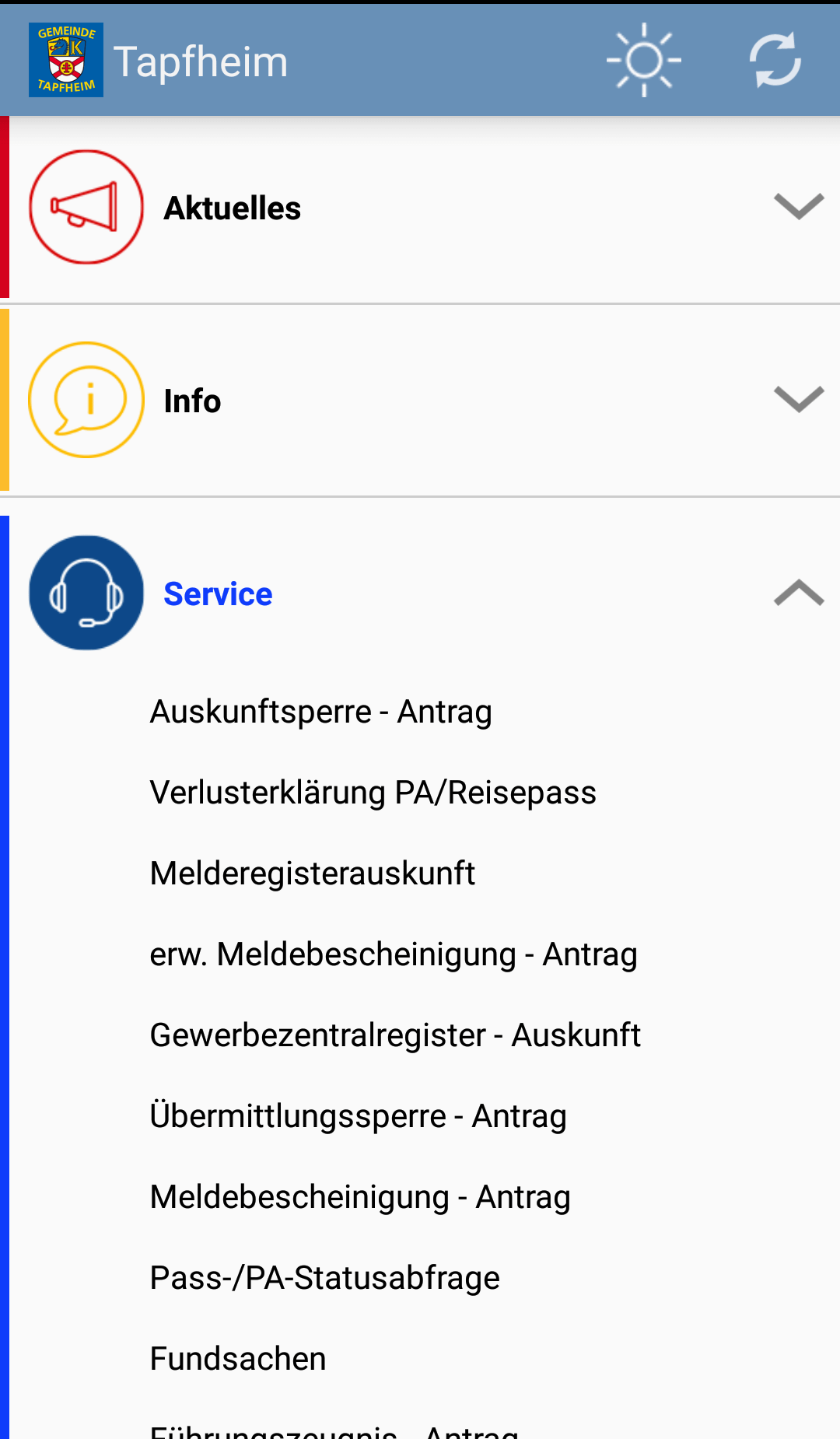
Task: Go to Fundsachen
Action: 238,1359
